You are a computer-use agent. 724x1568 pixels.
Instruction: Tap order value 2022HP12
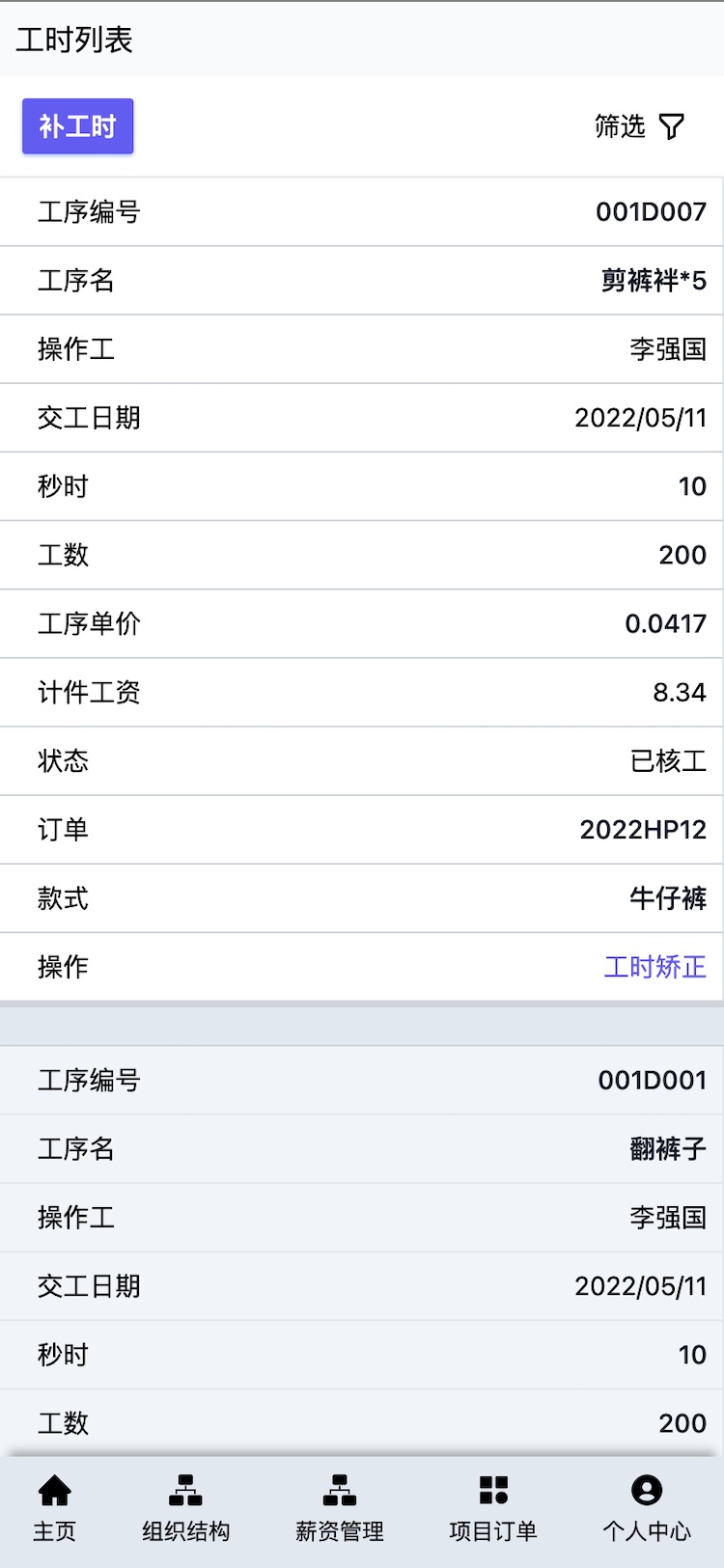coord(641,830)
